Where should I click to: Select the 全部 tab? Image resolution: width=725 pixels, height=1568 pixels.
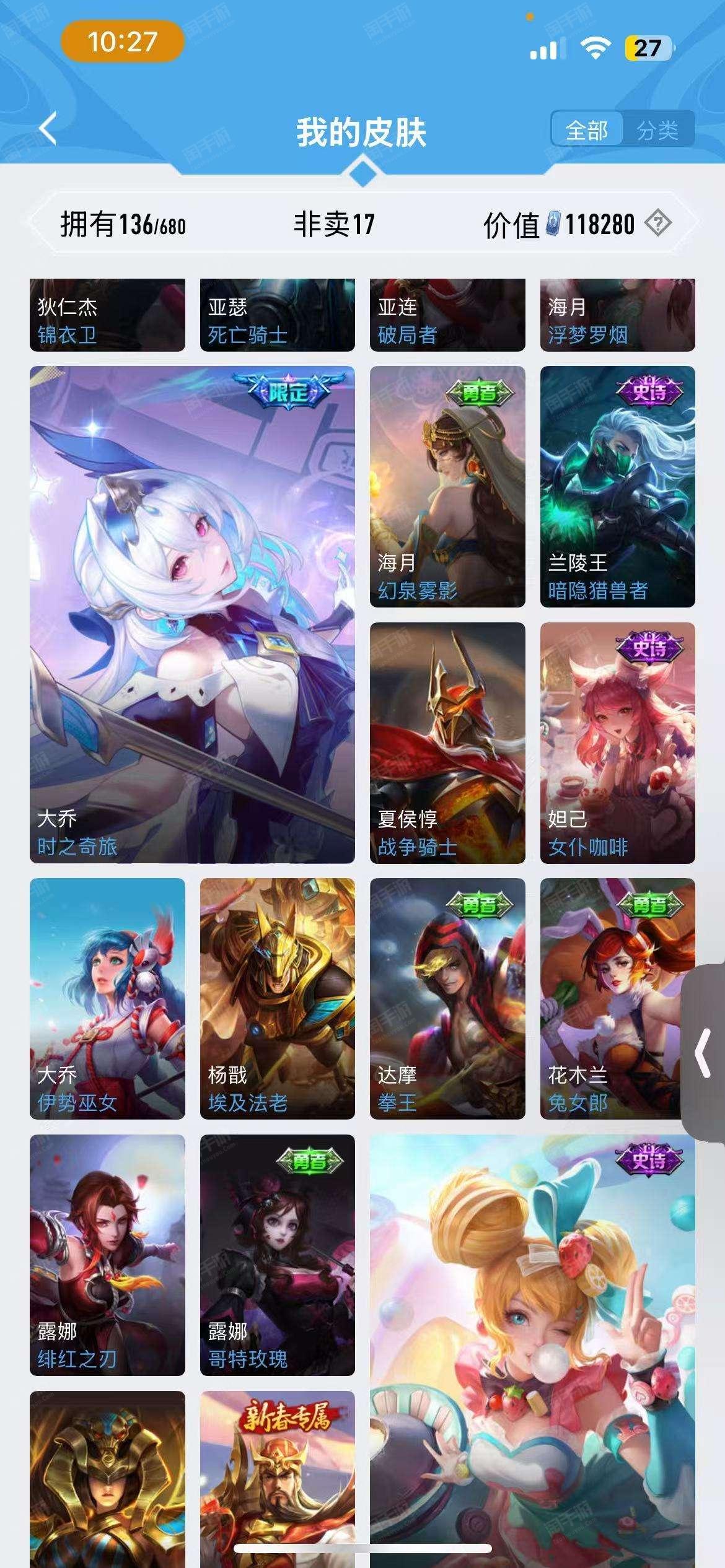click(587, 130)
